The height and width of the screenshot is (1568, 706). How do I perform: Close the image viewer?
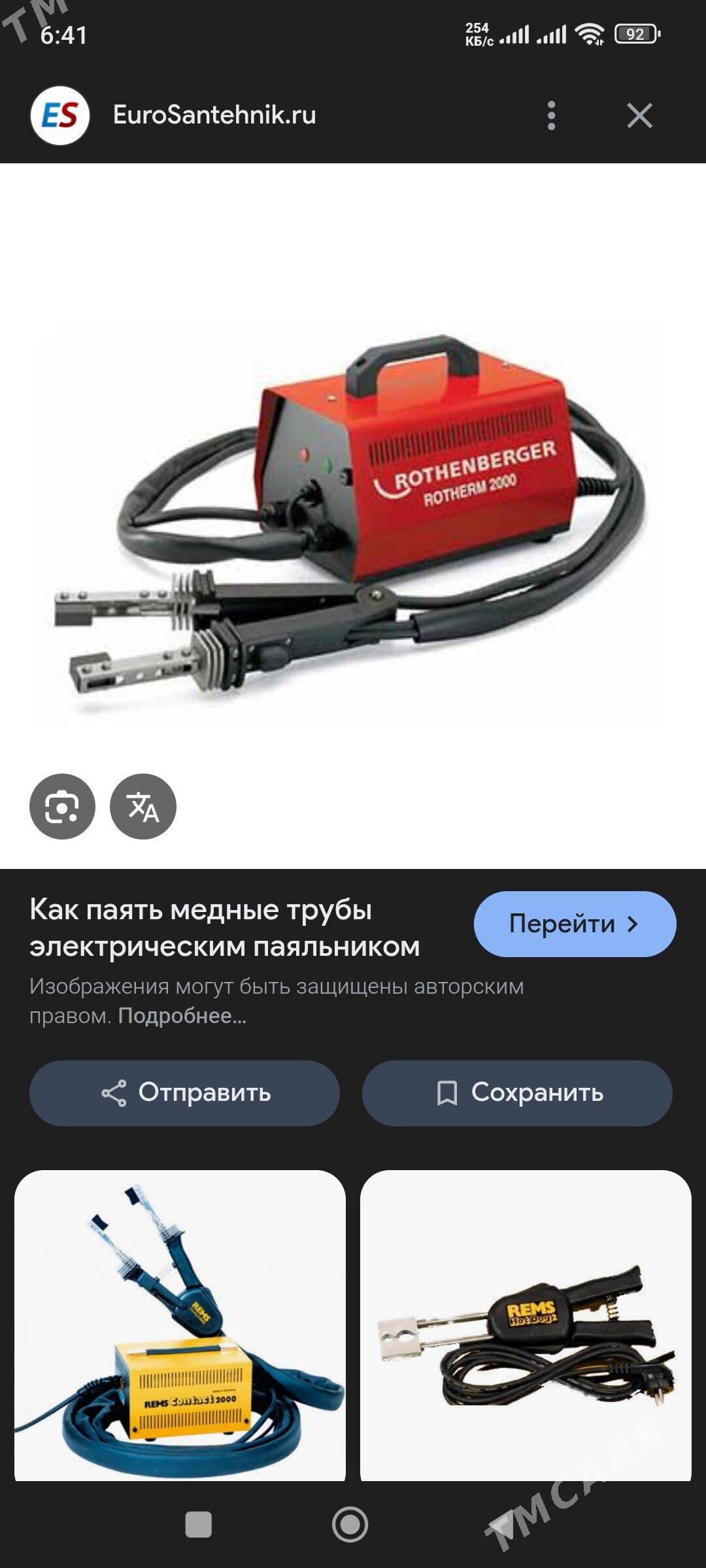tap(639, 116)
